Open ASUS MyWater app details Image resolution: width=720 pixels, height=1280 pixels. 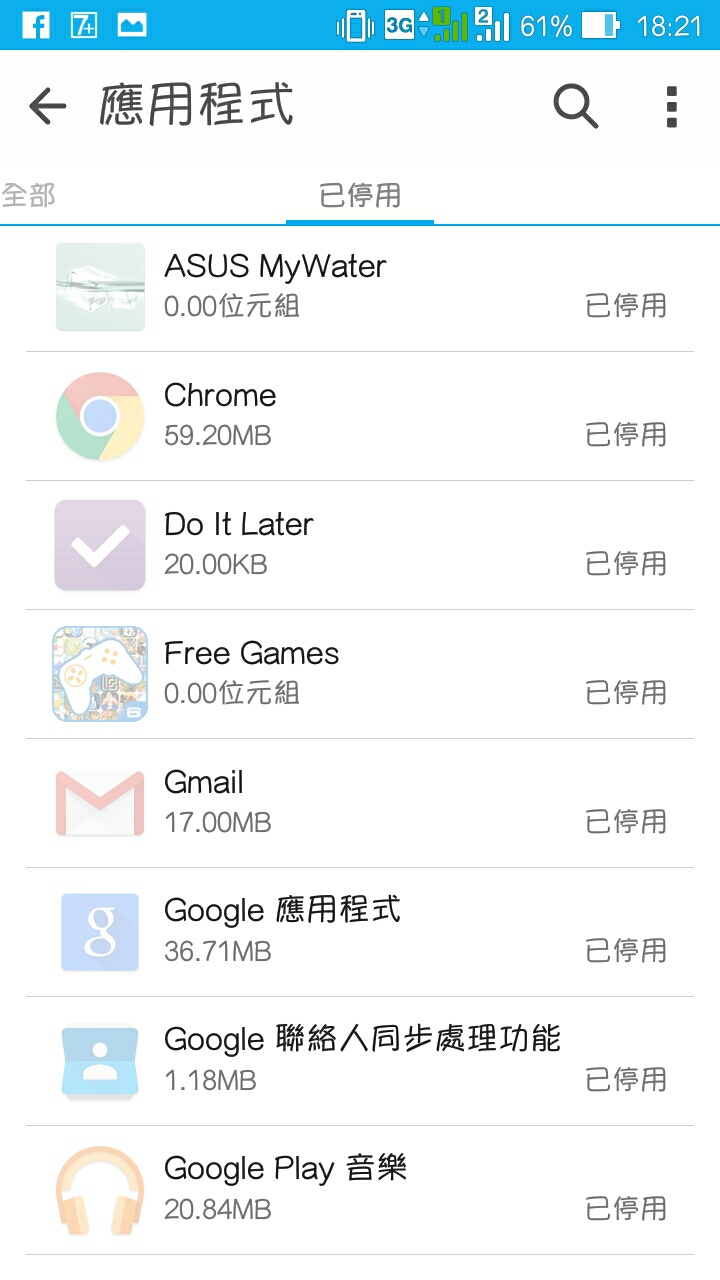click(360, 287)
